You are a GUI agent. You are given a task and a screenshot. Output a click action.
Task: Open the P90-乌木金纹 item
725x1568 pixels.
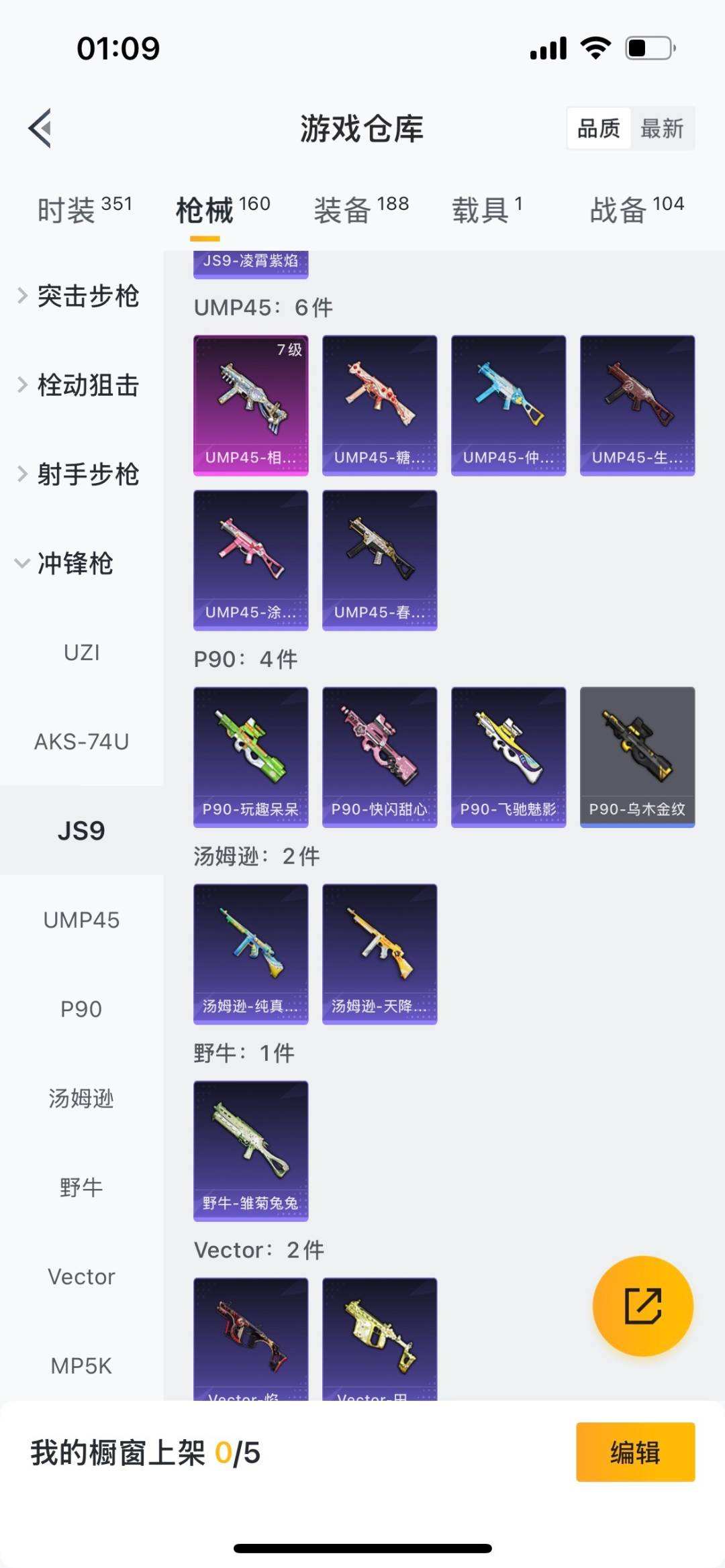637,757
